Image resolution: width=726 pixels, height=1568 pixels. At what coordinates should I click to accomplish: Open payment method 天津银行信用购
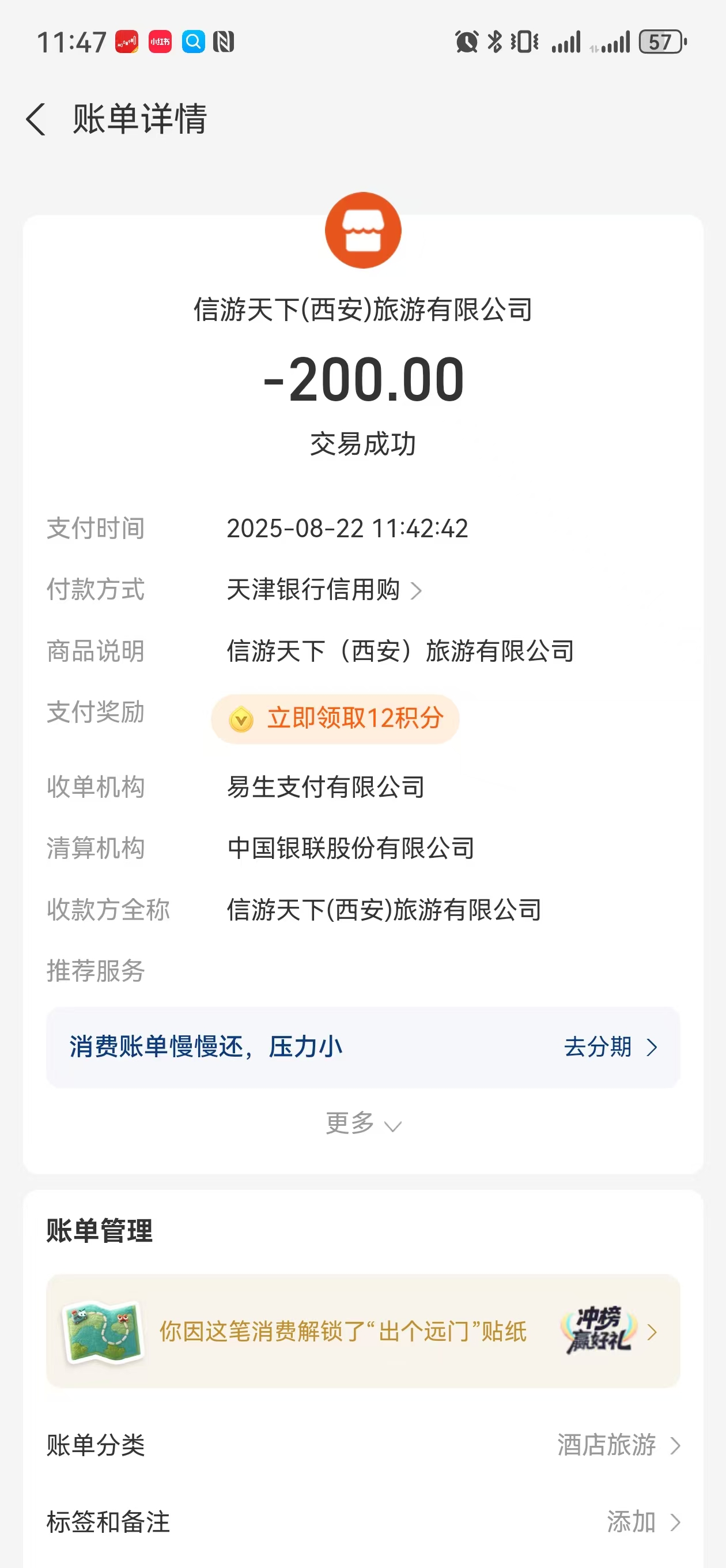pos(324,590)
